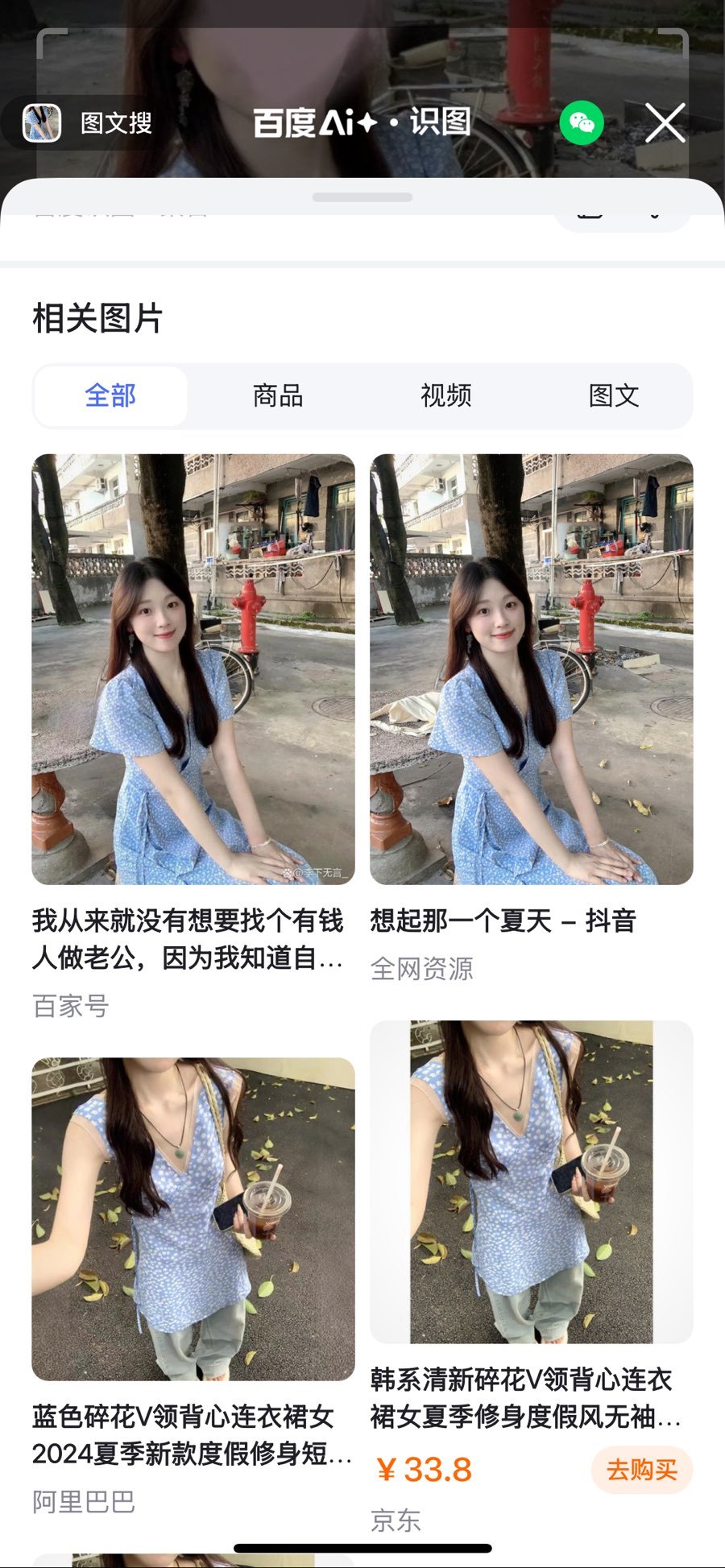Open the 阿里巴巴 blue floral dress listing

tap(193, 1287)
